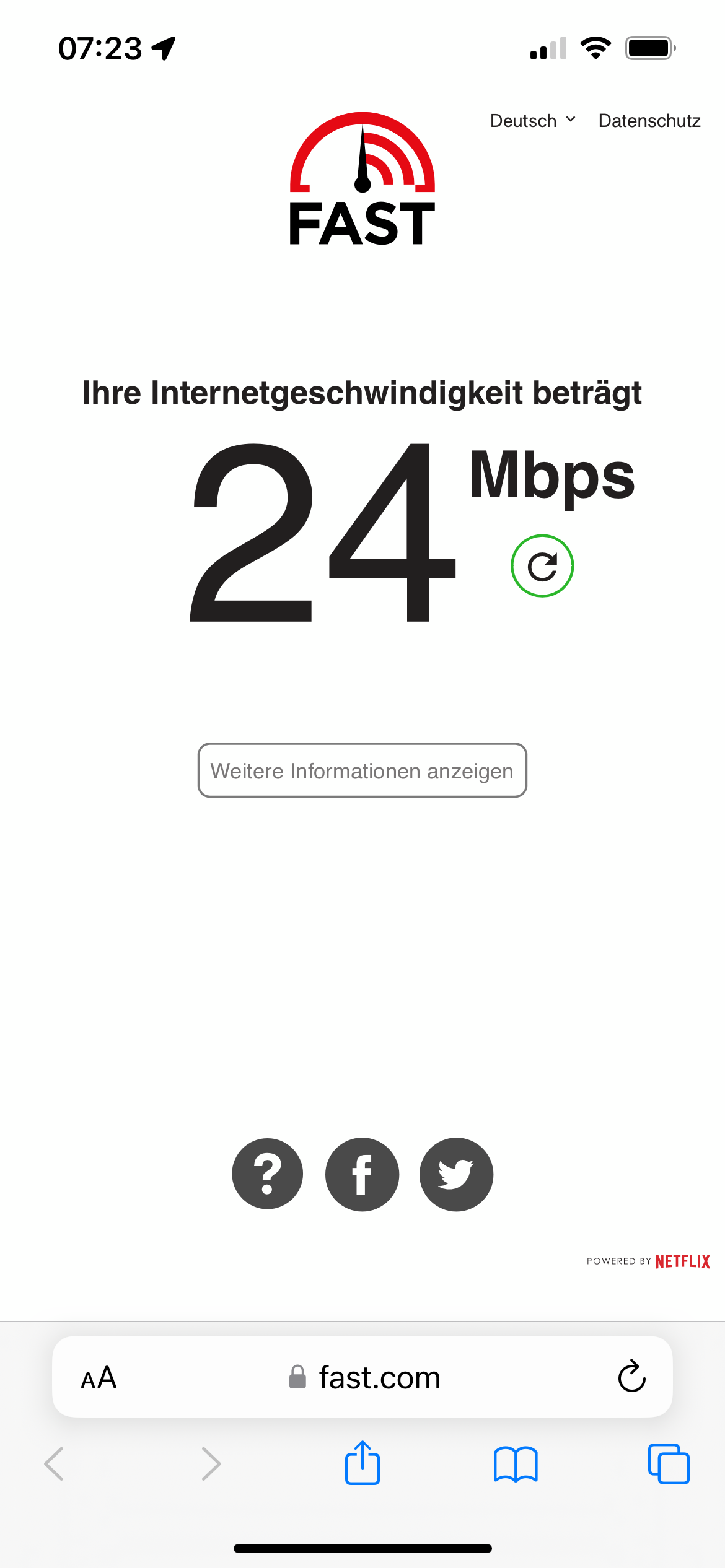Image resolution: width=725 pixels, height=1568 pixels.
Task: Reload the page from the address bar
Action: (631, 1377)
